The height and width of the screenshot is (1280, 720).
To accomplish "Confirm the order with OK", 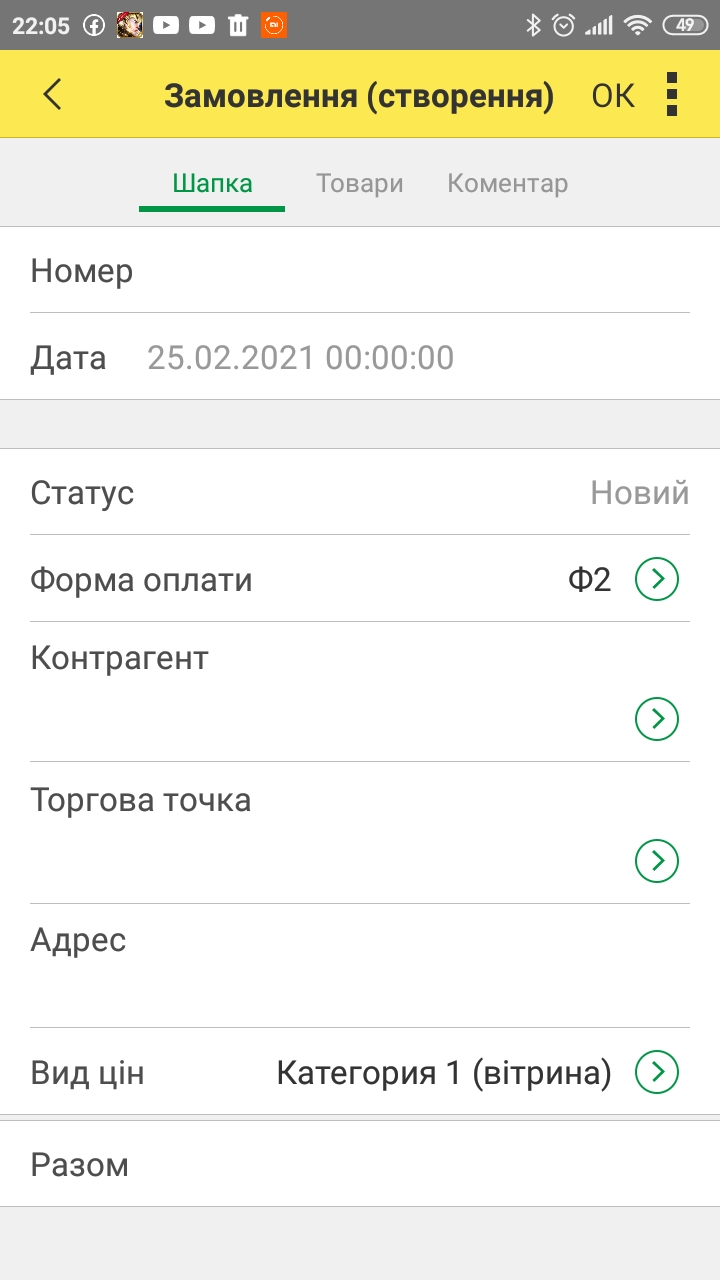I will pyautogui.click(x=613, y=95).
